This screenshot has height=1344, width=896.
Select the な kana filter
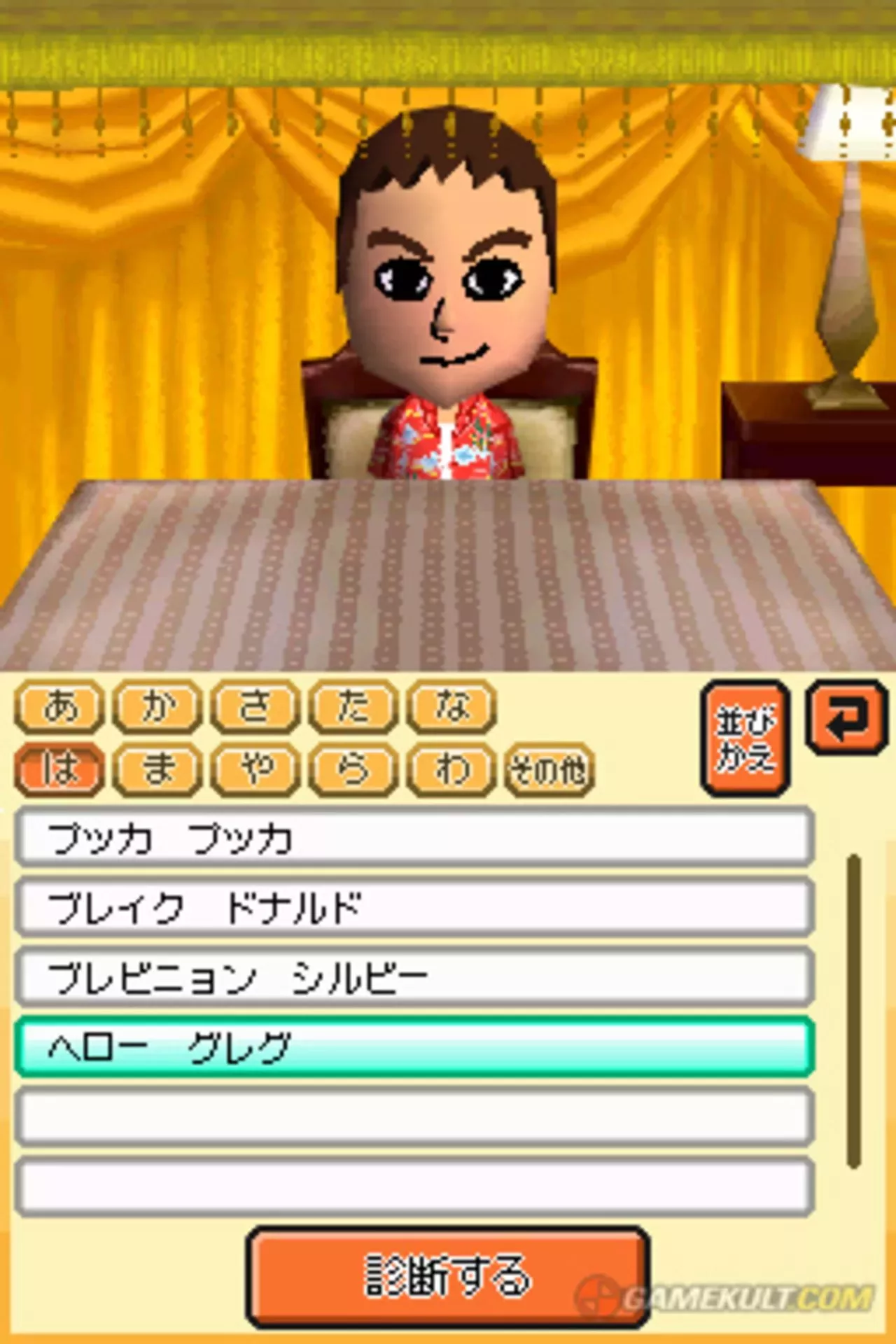coord(452,707)
